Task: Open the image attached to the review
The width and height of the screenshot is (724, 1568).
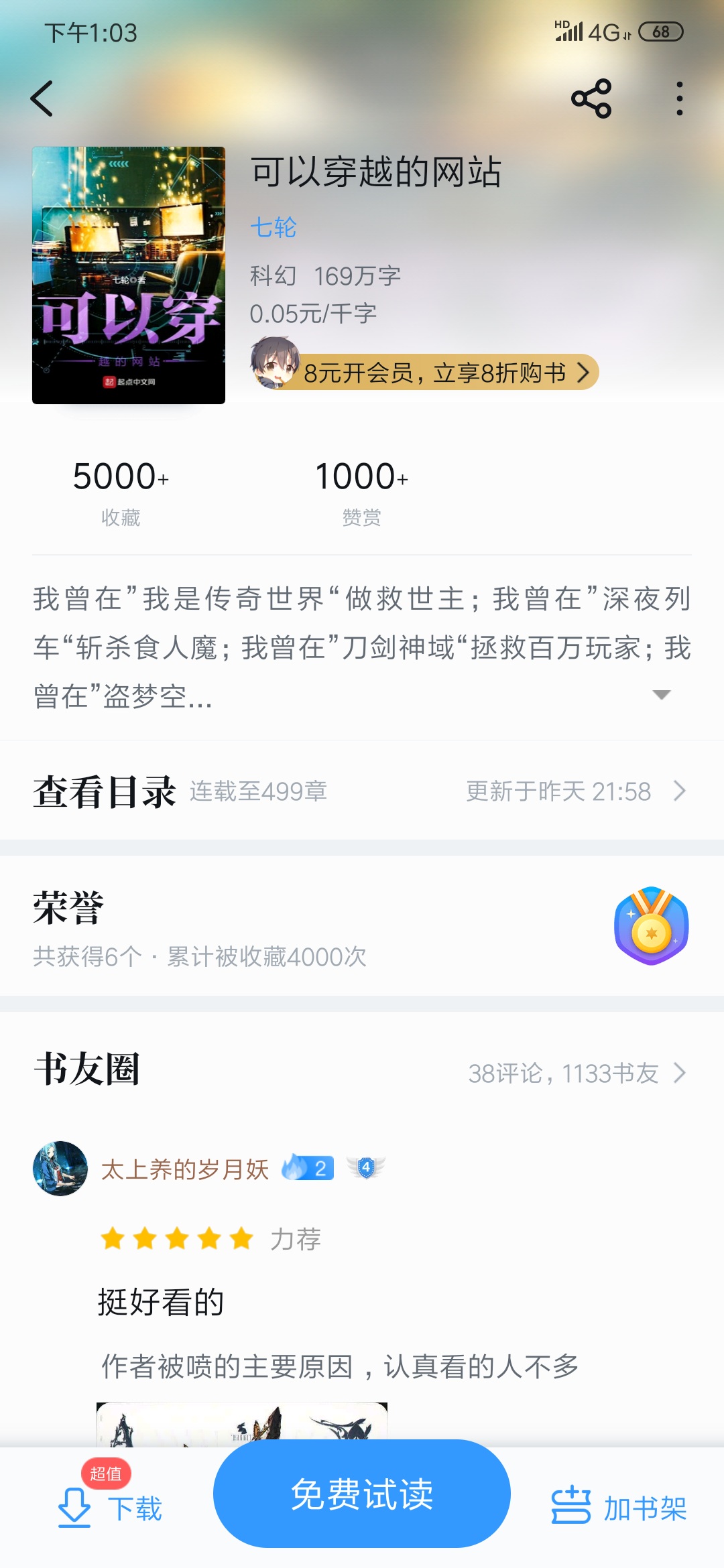Action: [241, 1423]
